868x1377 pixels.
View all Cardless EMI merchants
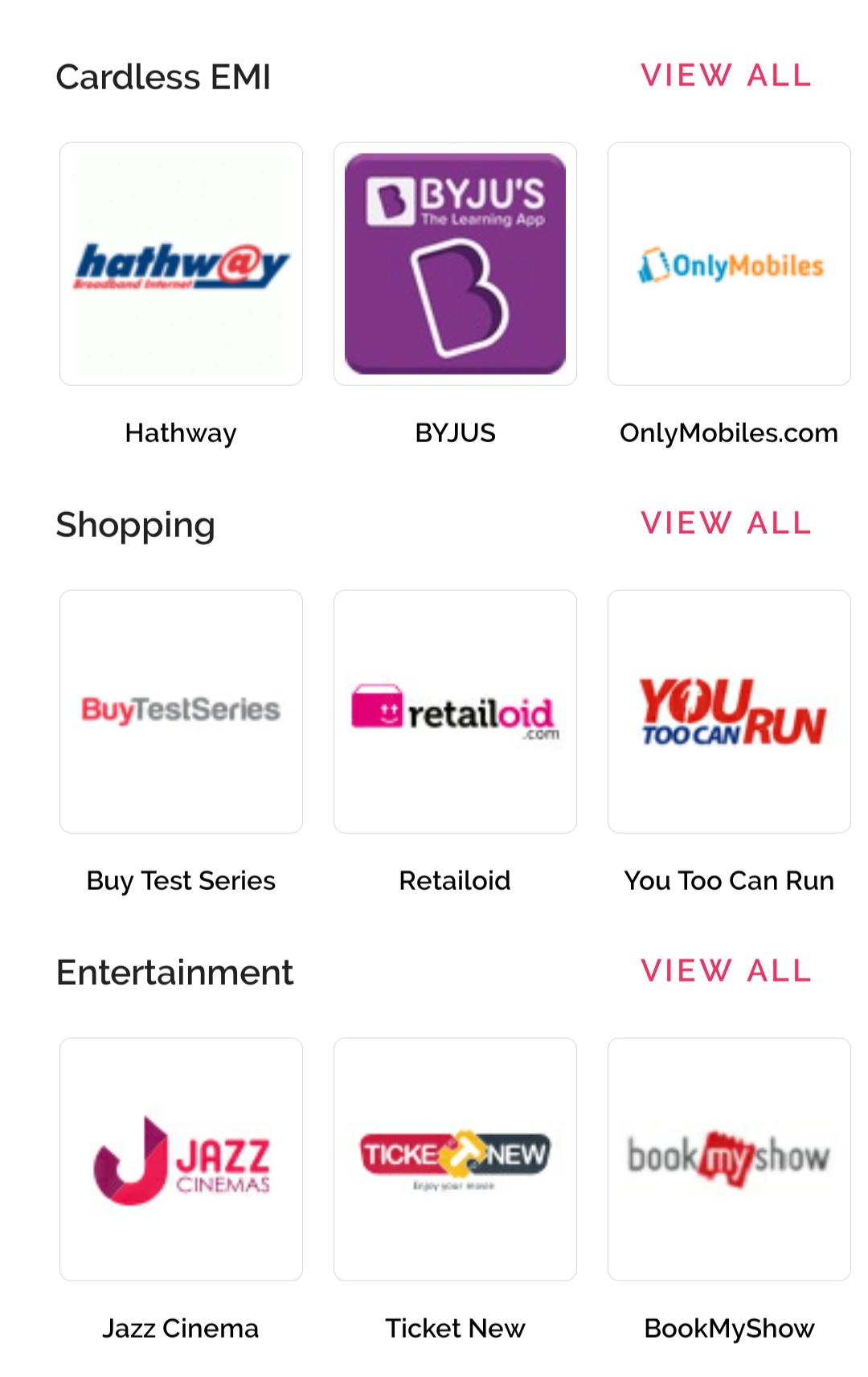click(726, 76)
